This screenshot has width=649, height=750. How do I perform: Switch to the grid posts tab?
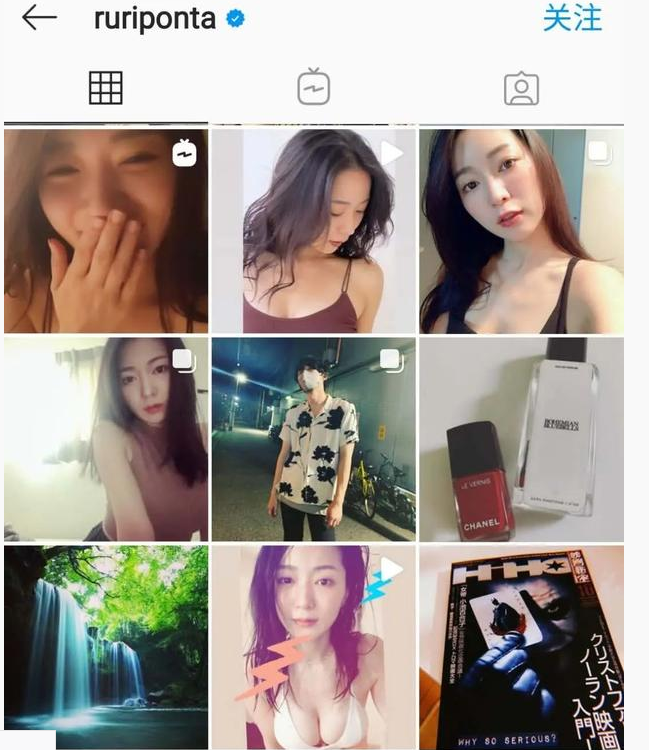[105, 88]
